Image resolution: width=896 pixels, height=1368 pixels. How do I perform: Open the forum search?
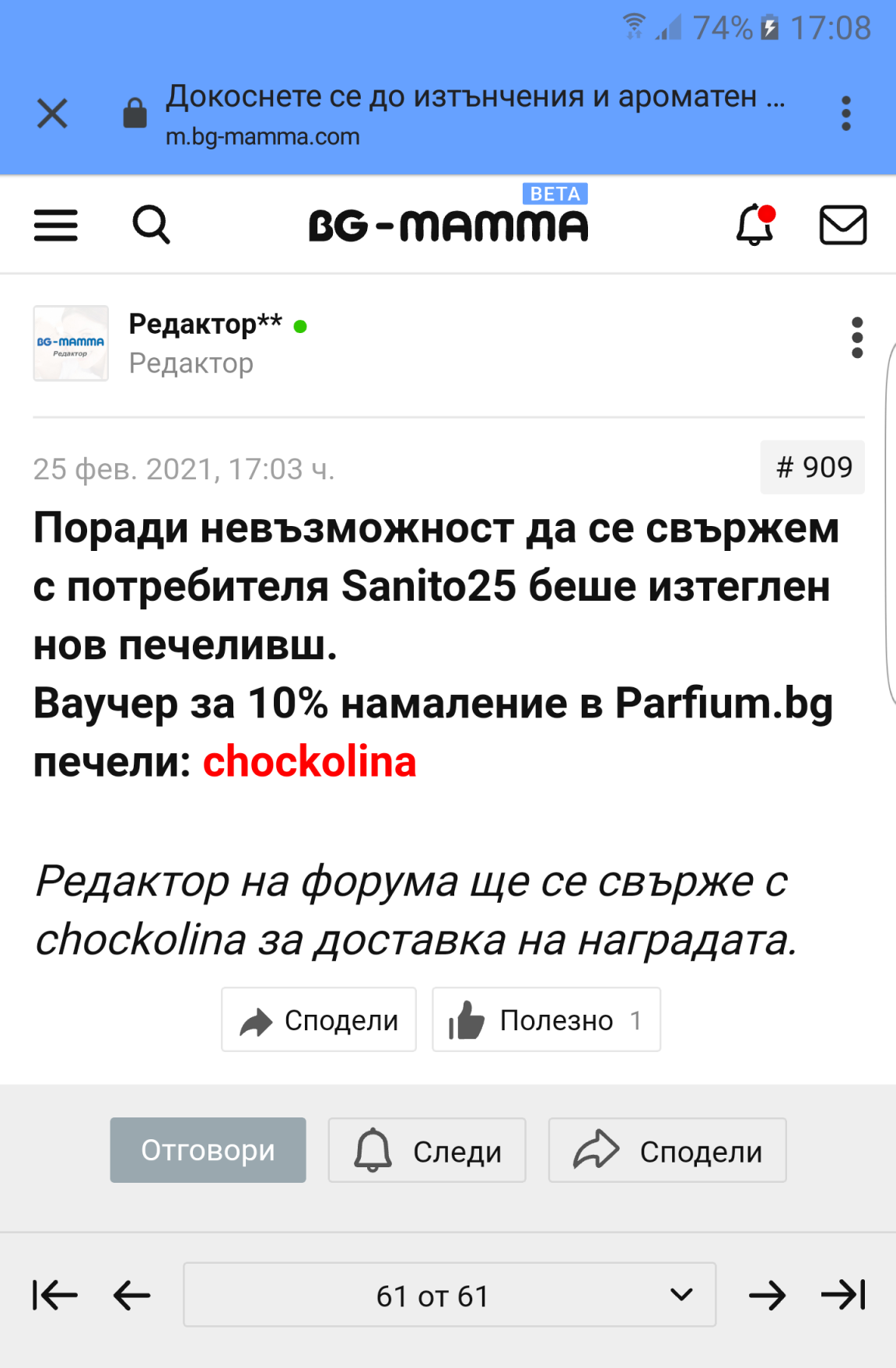coord(151,226)
